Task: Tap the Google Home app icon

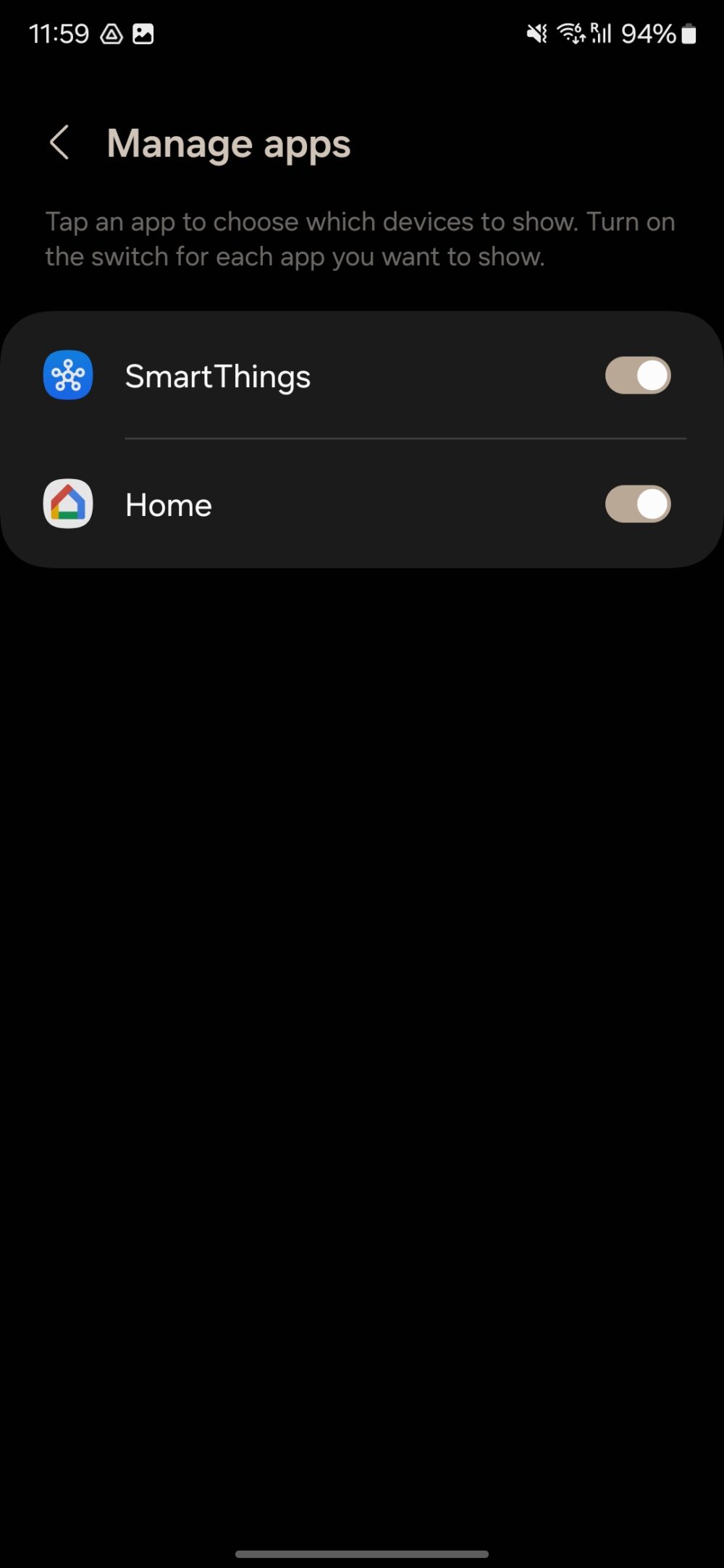Action: (67, 504)
